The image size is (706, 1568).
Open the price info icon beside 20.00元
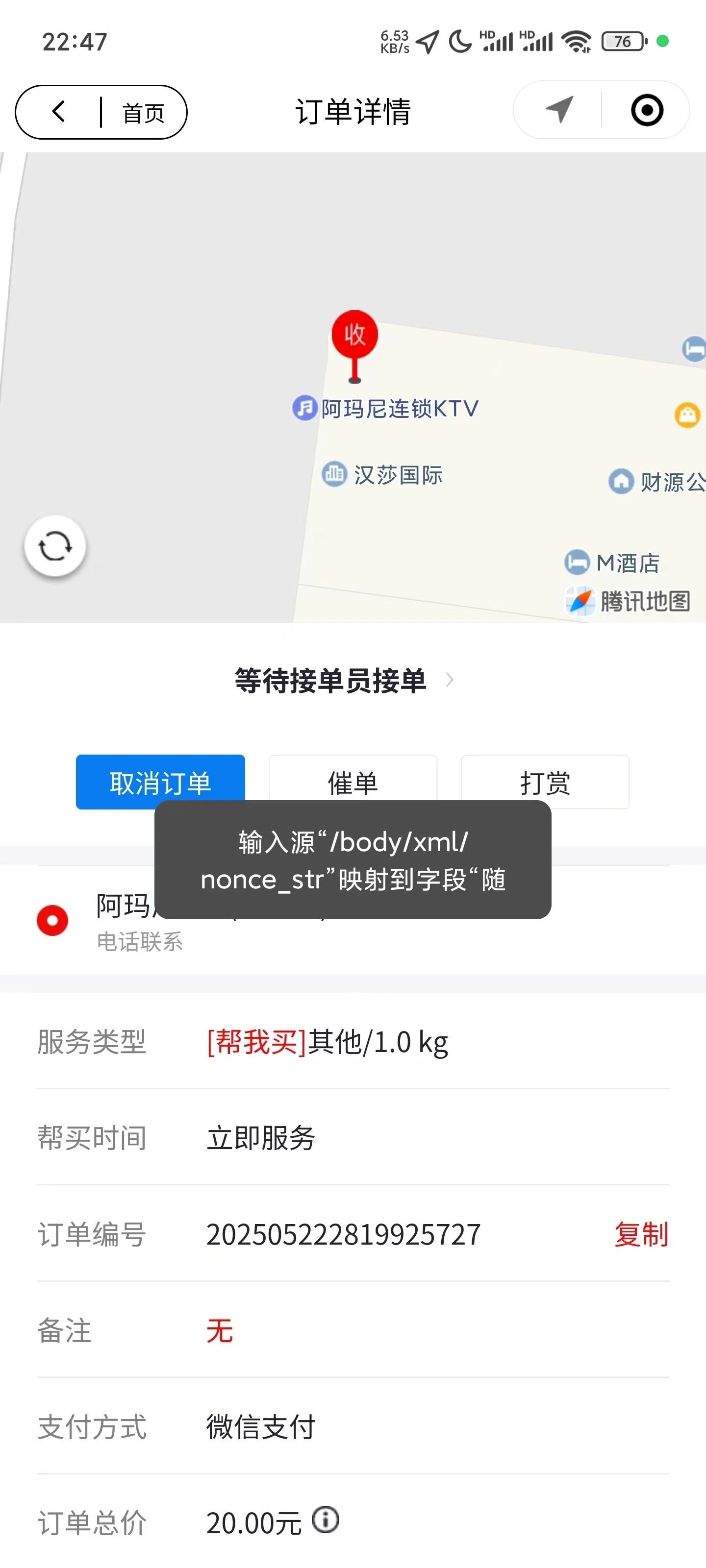click(325, 1519)
